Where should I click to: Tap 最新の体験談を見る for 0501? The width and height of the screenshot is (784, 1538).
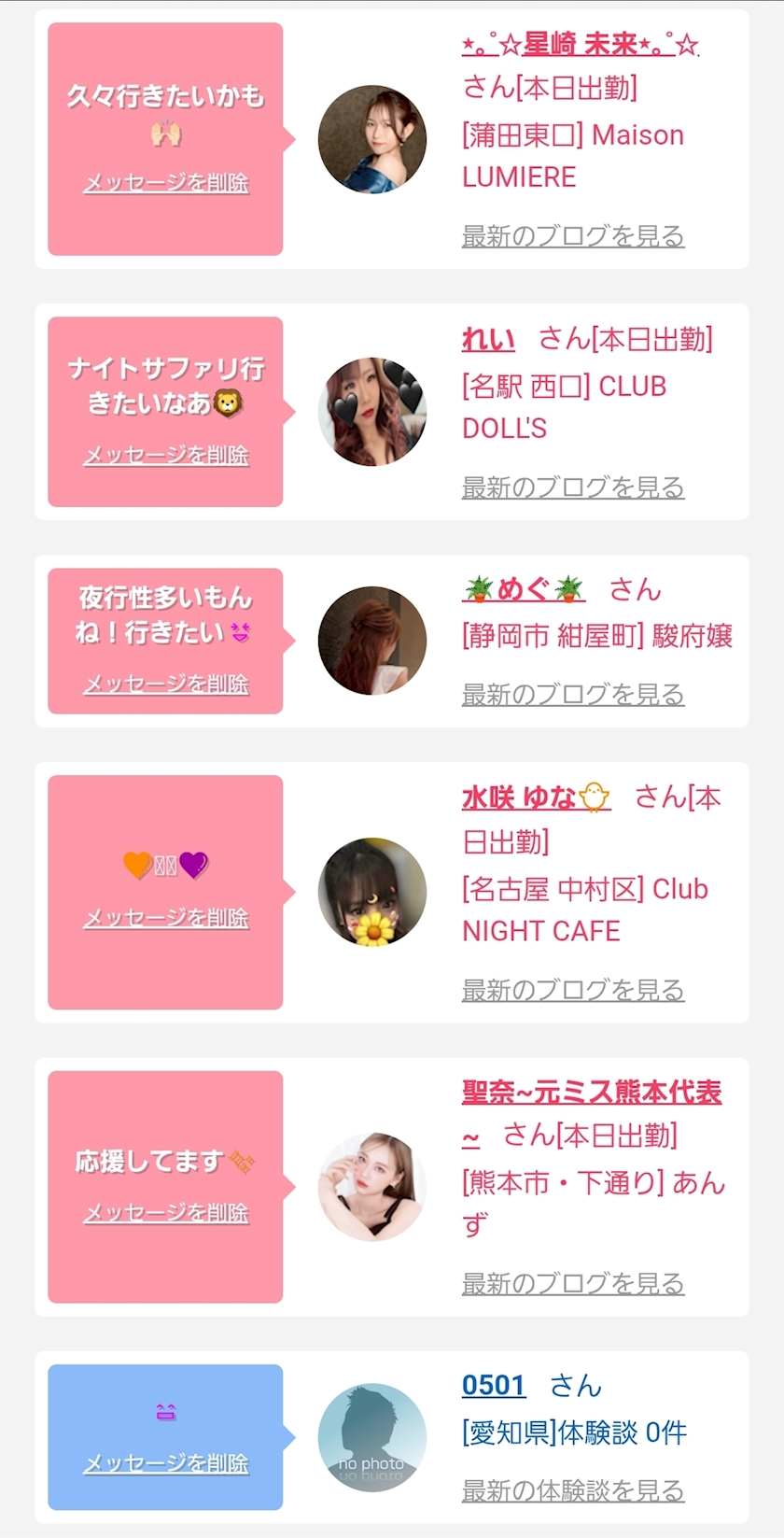tap(573, 1490)
